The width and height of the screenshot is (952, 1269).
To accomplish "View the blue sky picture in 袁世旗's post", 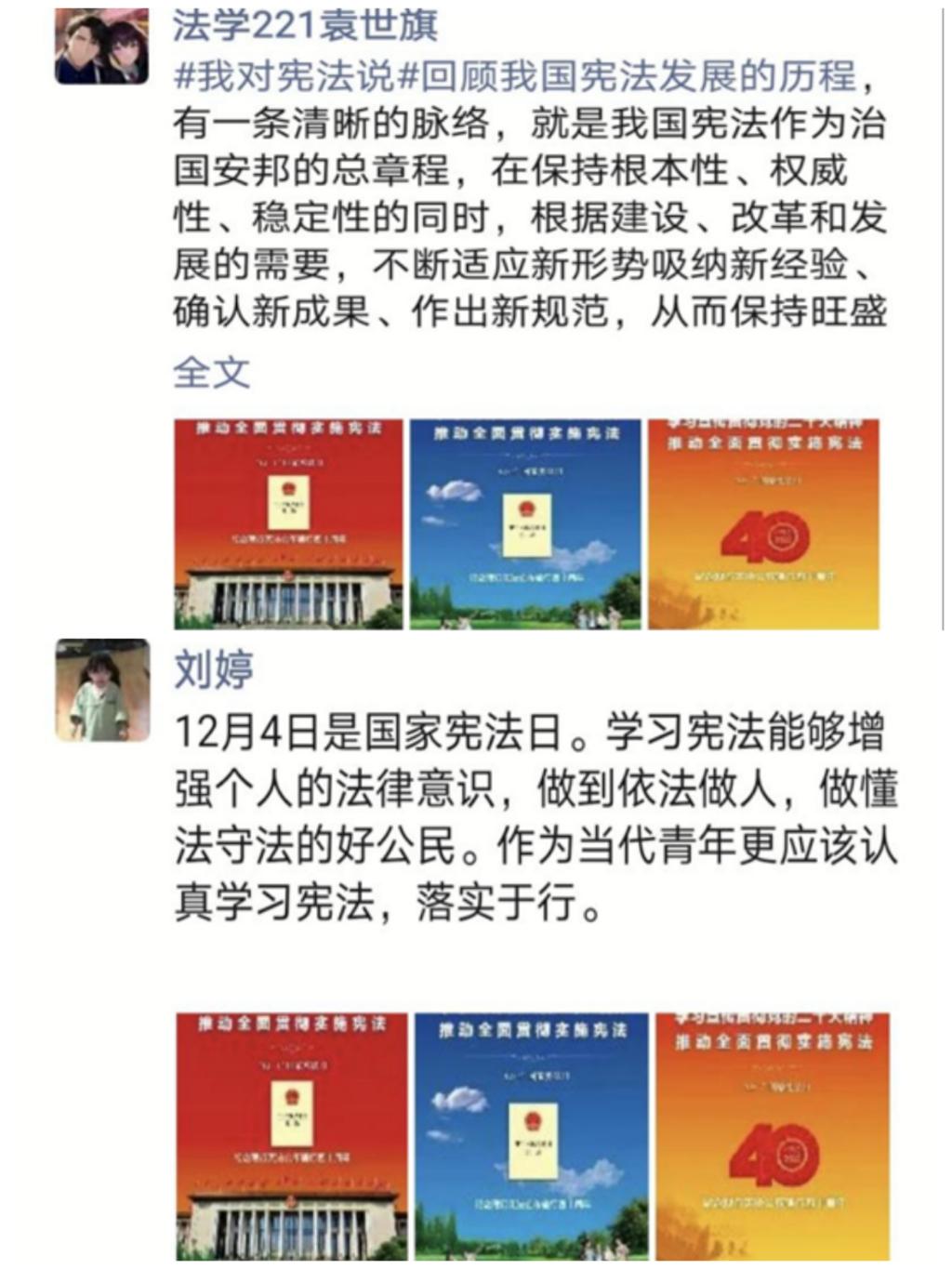I will (525, 523).
